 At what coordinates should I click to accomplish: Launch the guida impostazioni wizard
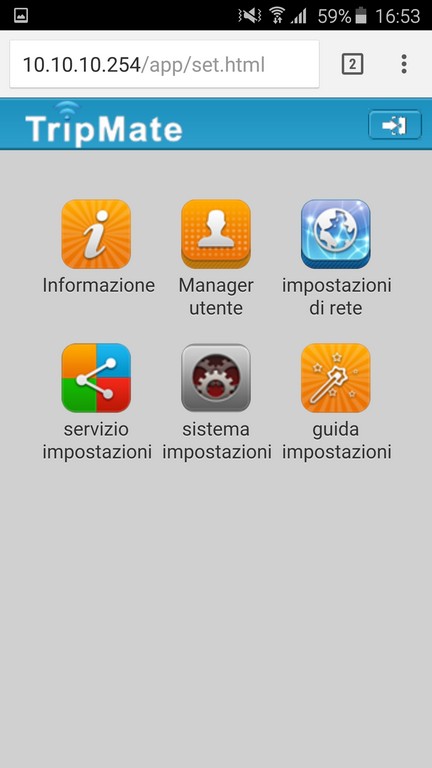(336, 378)
